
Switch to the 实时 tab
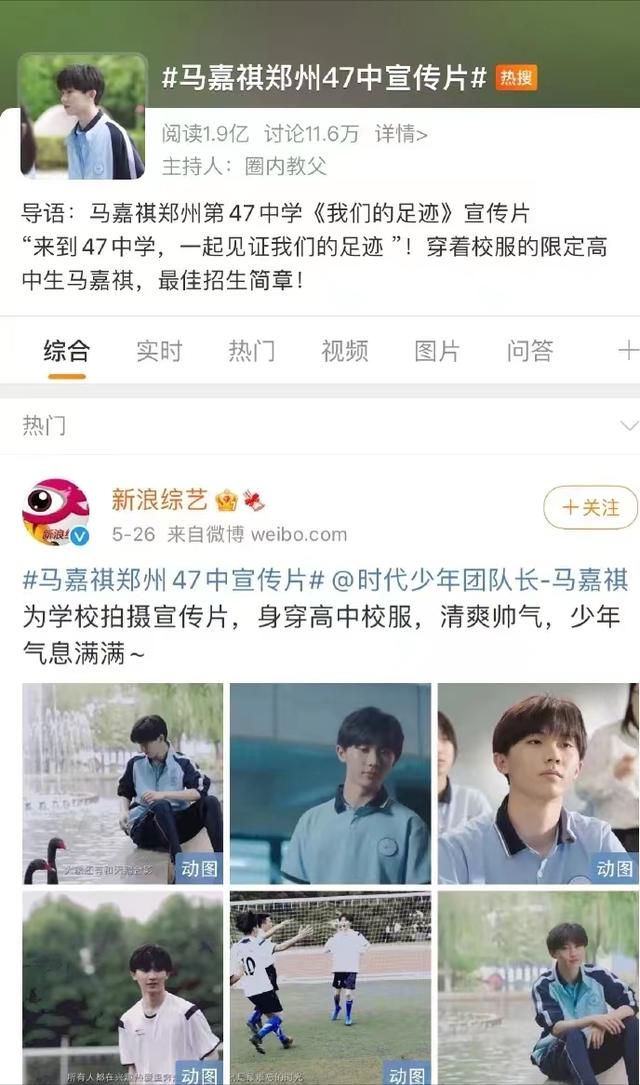(x=159, y=351)
